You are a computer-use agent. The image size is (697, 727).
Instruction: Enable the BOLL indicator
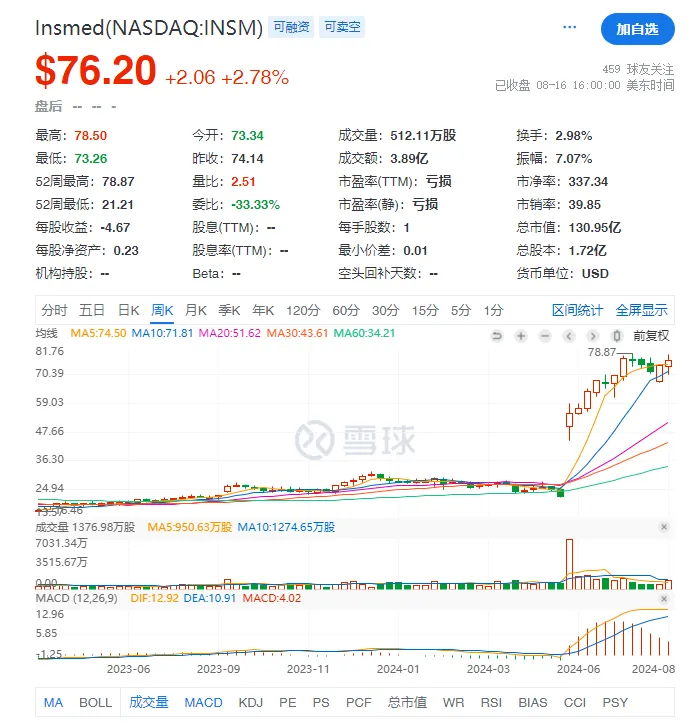pos(95,702)
